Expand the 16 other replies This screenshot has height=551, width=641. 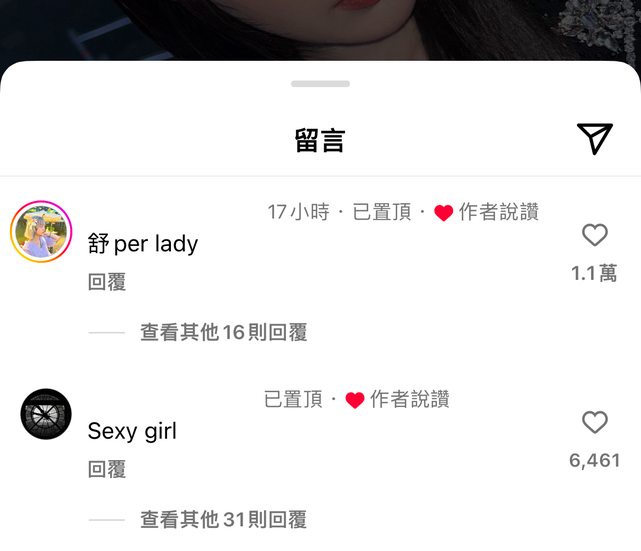(x=223, y=332)
